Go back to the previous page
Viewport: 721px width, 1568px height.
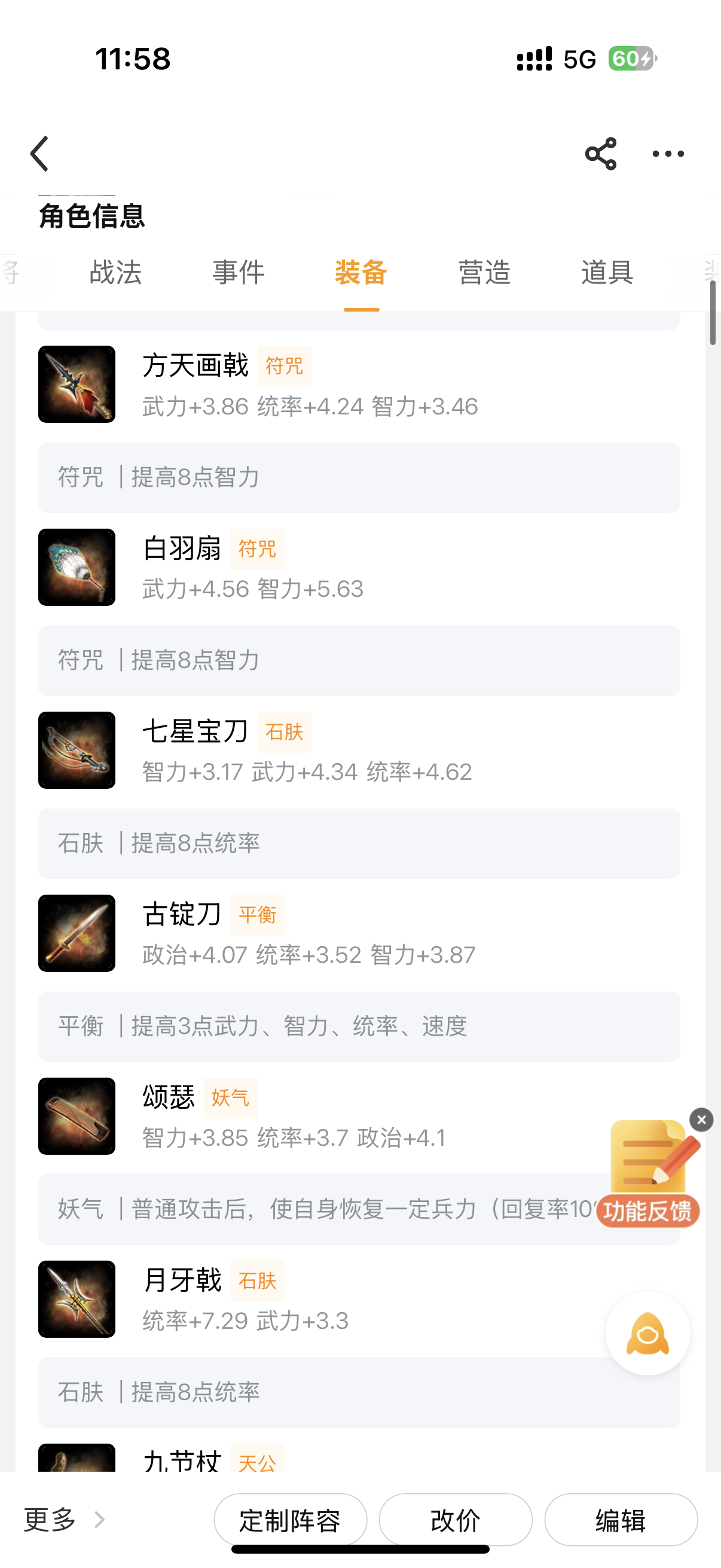pyautogui.click(x=40, y=153)
